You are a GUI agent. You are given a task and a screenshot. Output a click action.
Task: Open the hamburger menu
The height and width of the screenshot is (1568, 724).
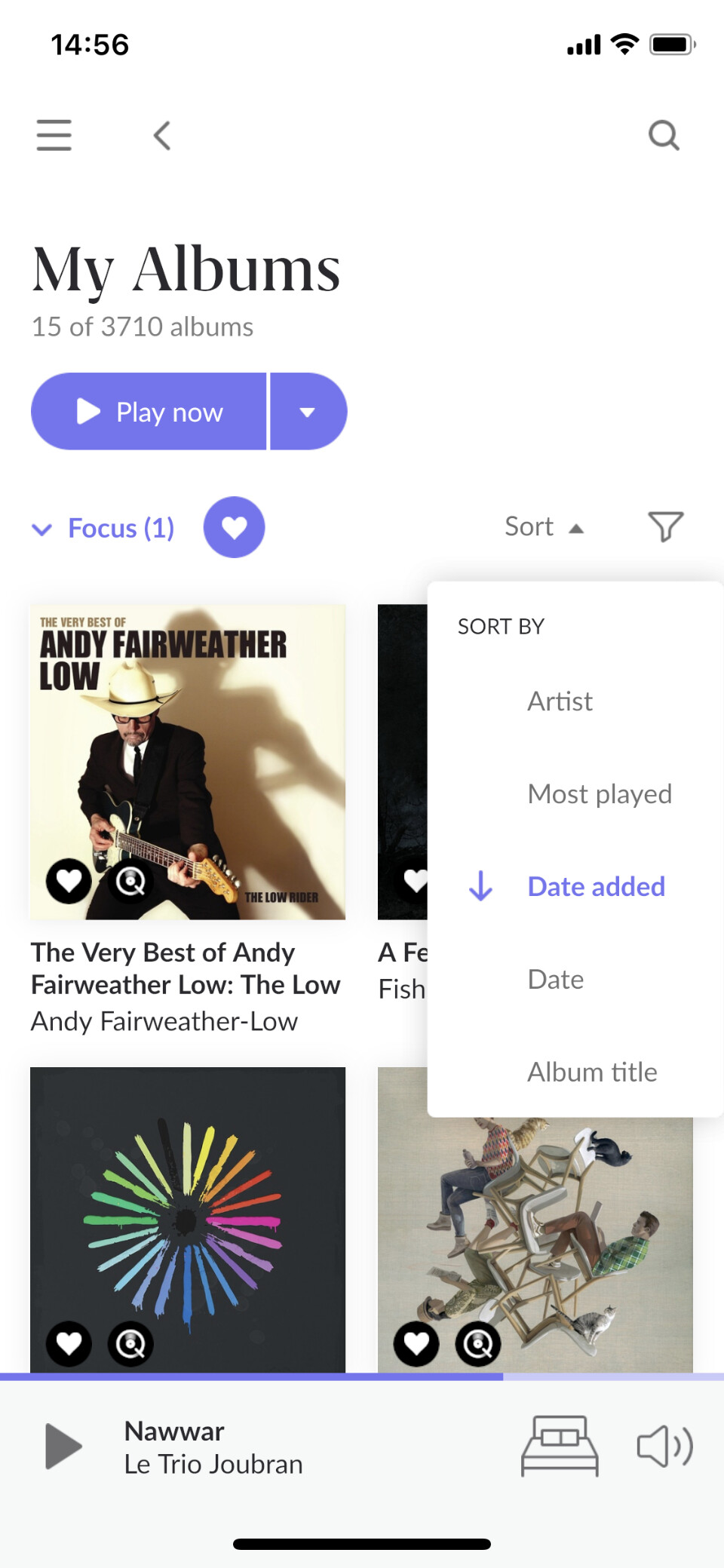point(54,136)
